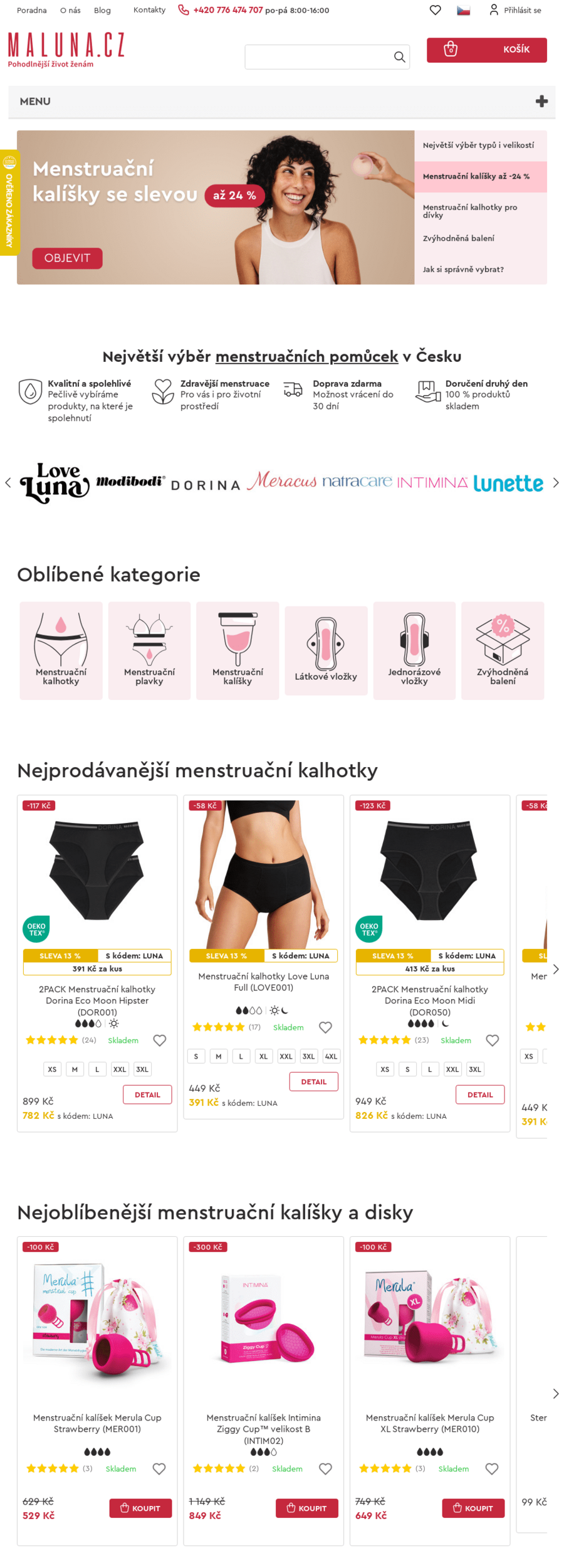Tap the search input field
This screenshot has height=1568, width=564.
coord(318,57)
